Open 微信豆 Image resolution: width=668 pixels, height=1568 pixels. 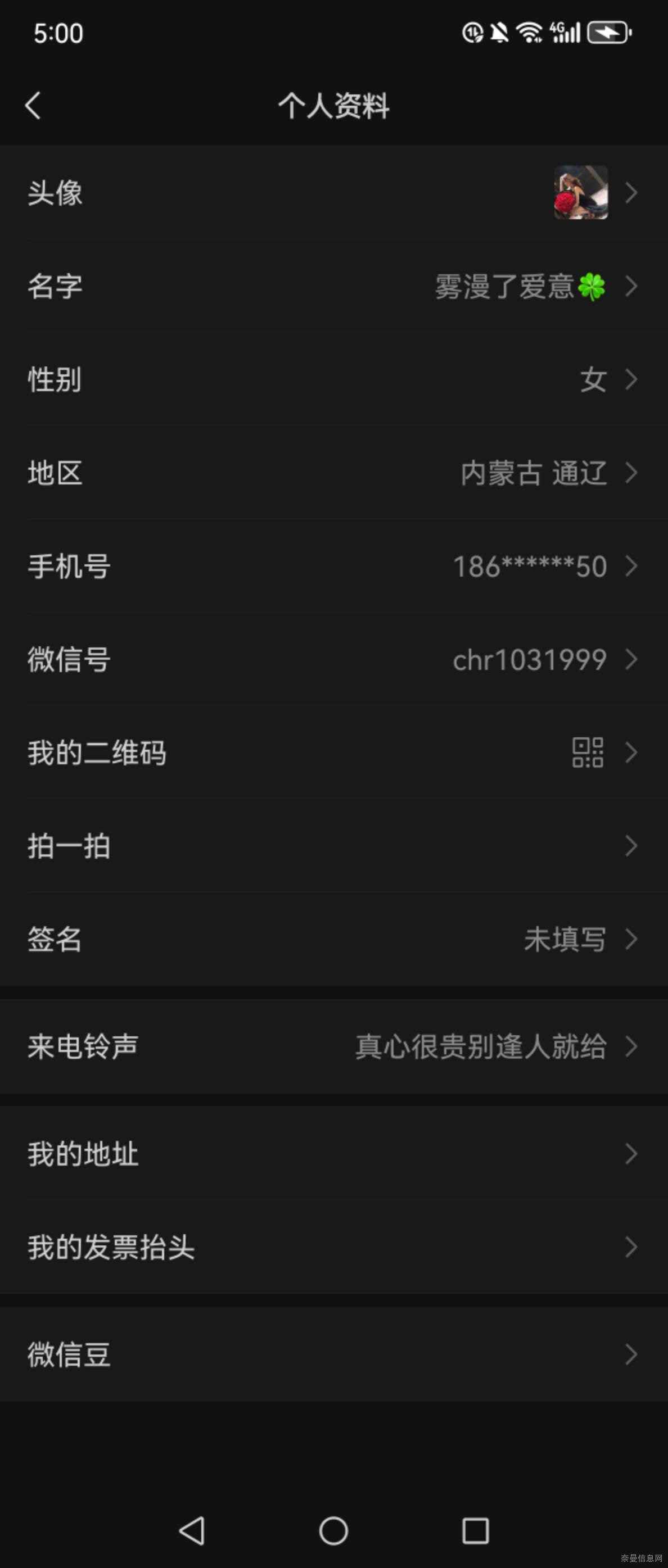tap(333, 1354)
